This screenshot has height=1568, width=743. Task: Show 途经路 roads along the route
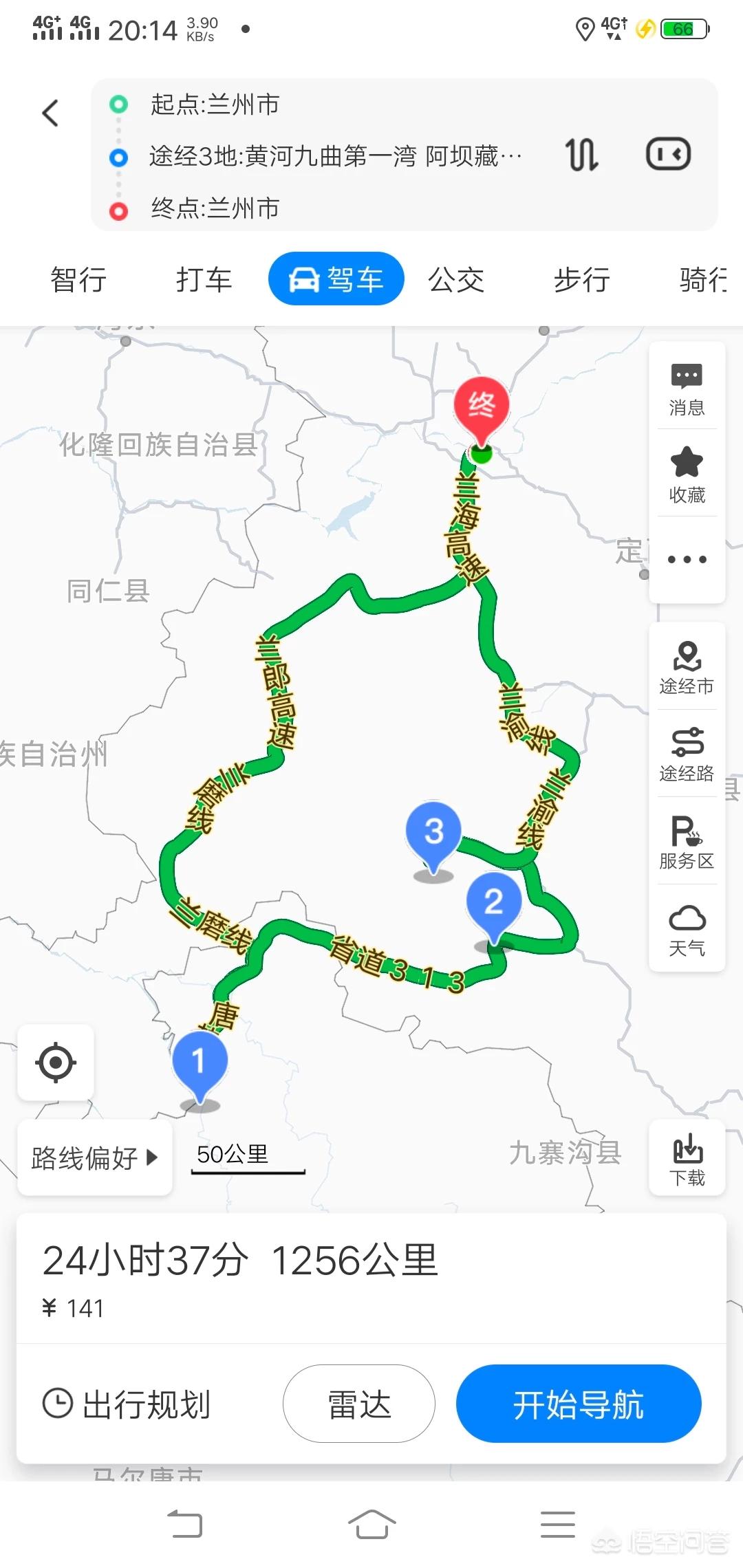pos(687,754)
